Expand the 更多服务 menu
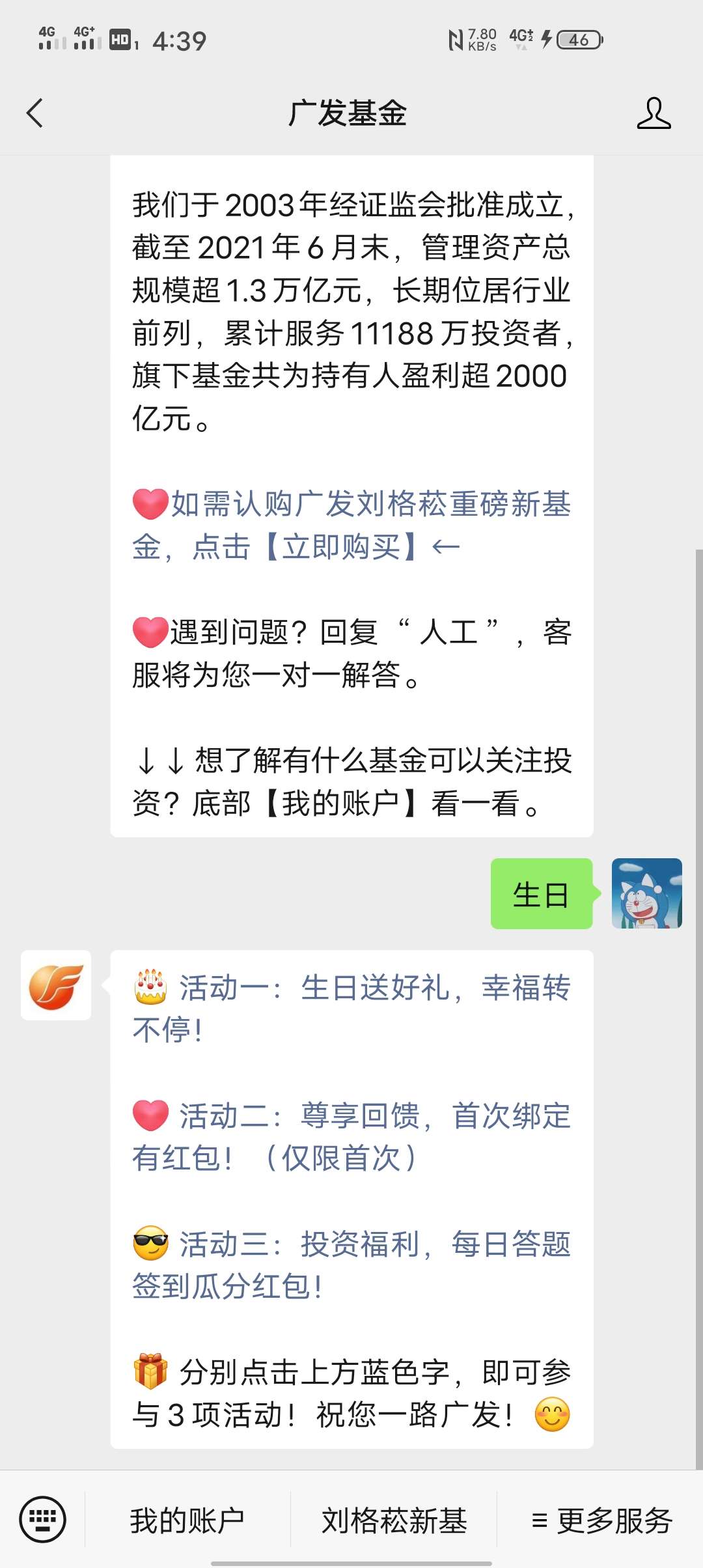Image resolution: width=703 pixels, height=1568 pixels. click(x=601, y=1521)
